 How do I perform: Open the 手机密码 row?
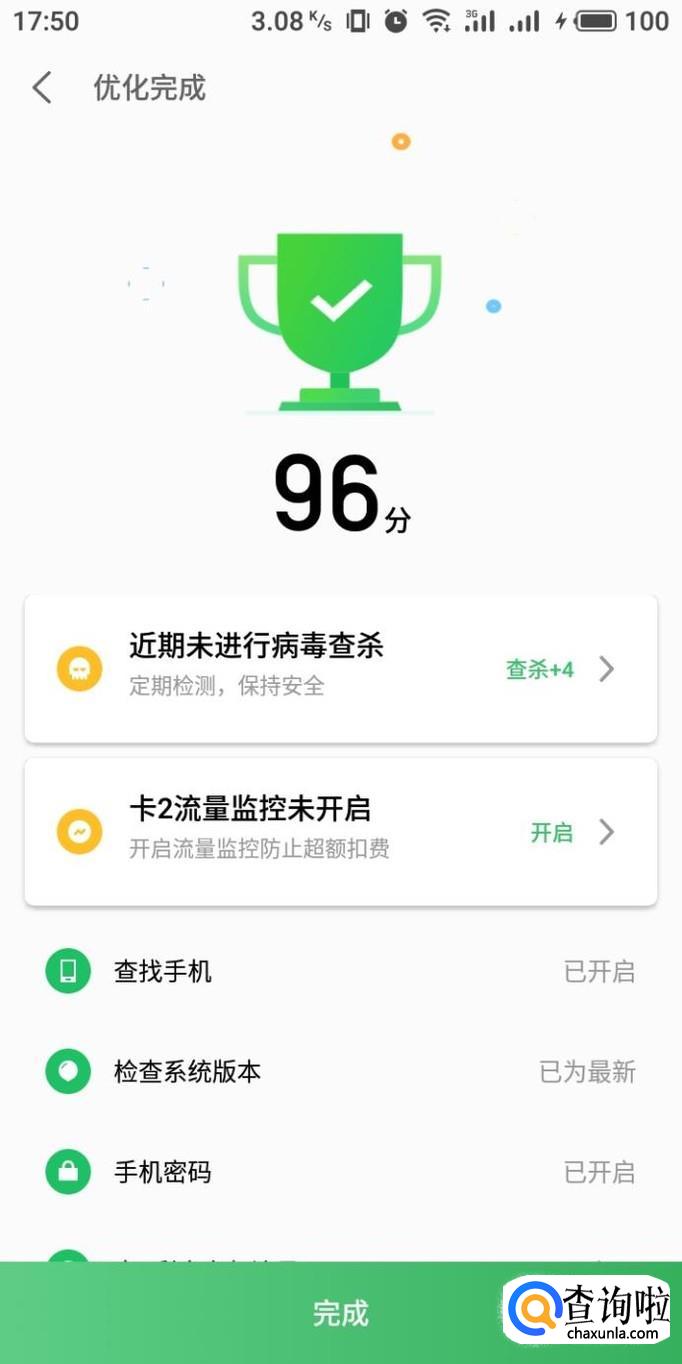(x=340, y=1171)
